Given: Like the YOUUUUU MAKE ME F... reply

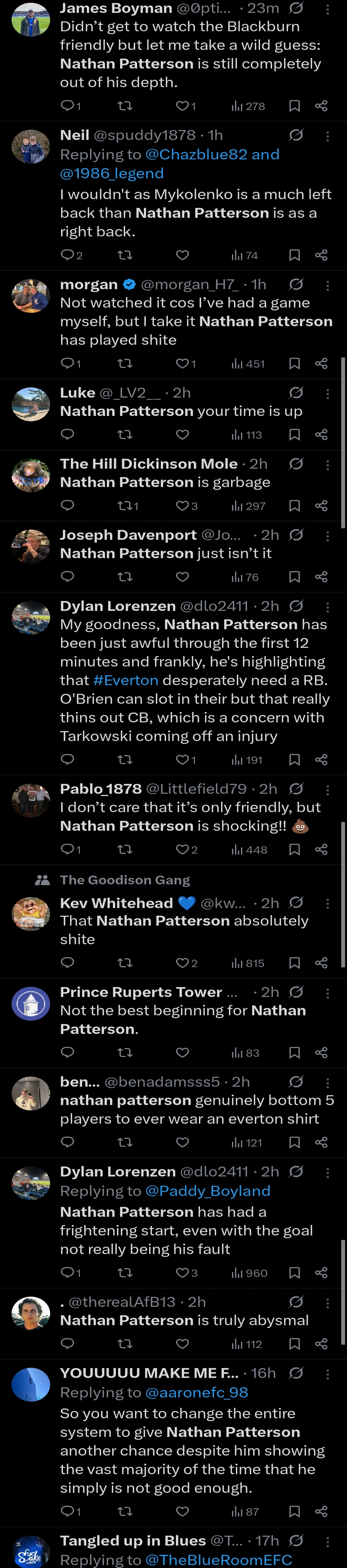Looking at the screenshot, I should [182, 1511].
